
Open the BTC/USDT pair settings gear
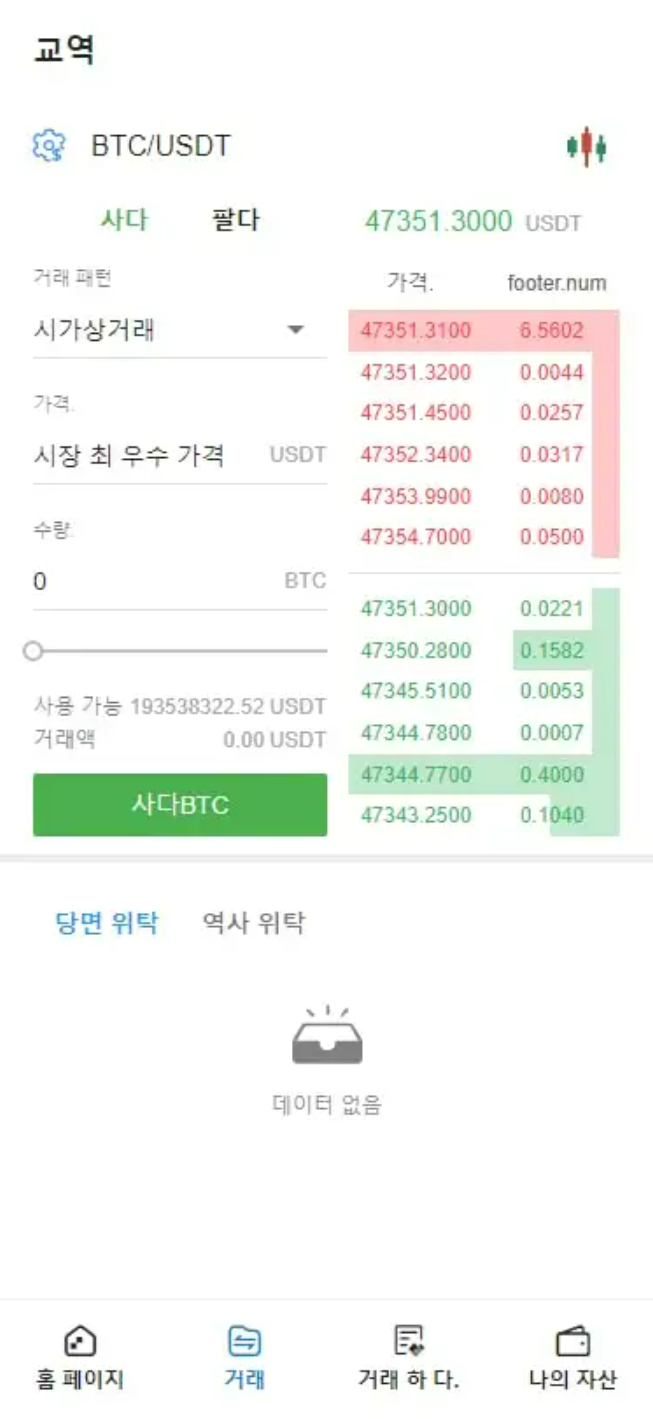(48, 146)
